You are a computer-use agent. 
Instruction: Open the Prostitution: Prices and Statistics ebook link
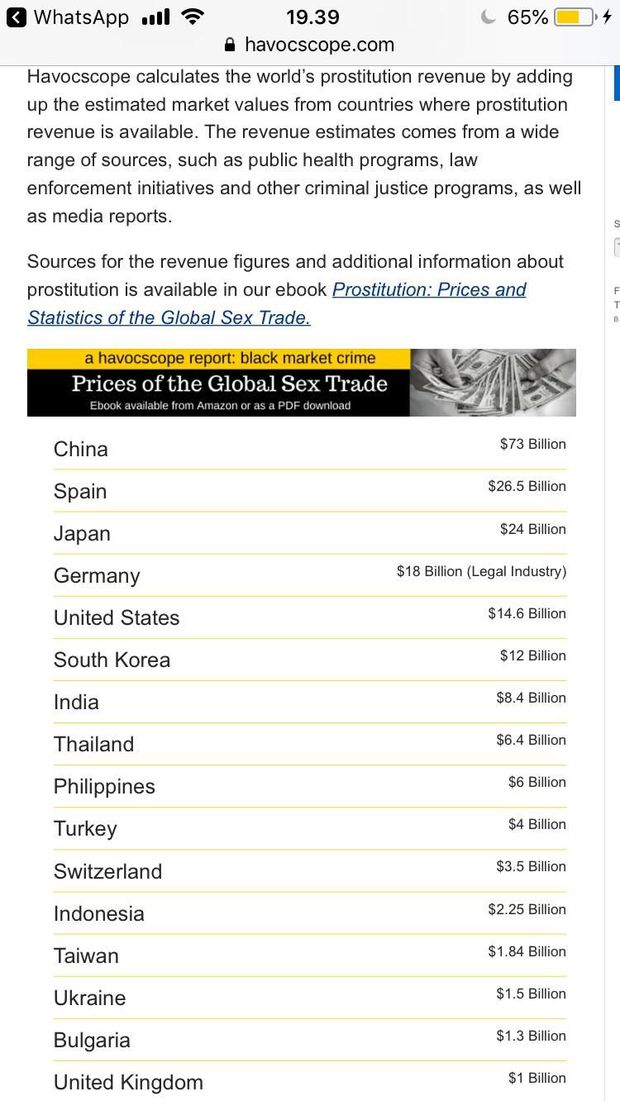click(x=428, y=290)
